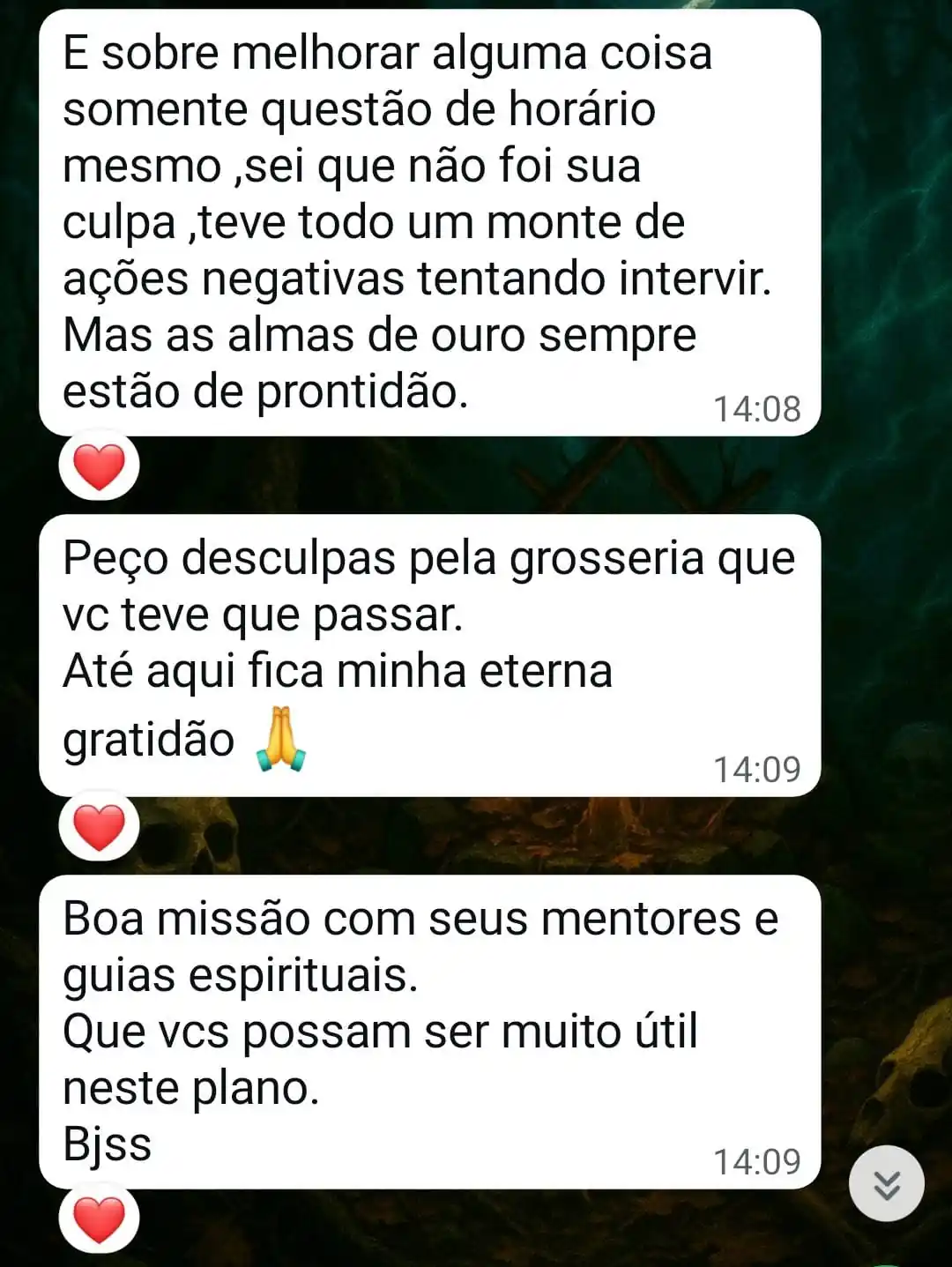Viewport: 952px width, 1267px height.
Task: Open heart reaction under the Bjss message
Action: pyautogui.click(x=99, y=1219)
